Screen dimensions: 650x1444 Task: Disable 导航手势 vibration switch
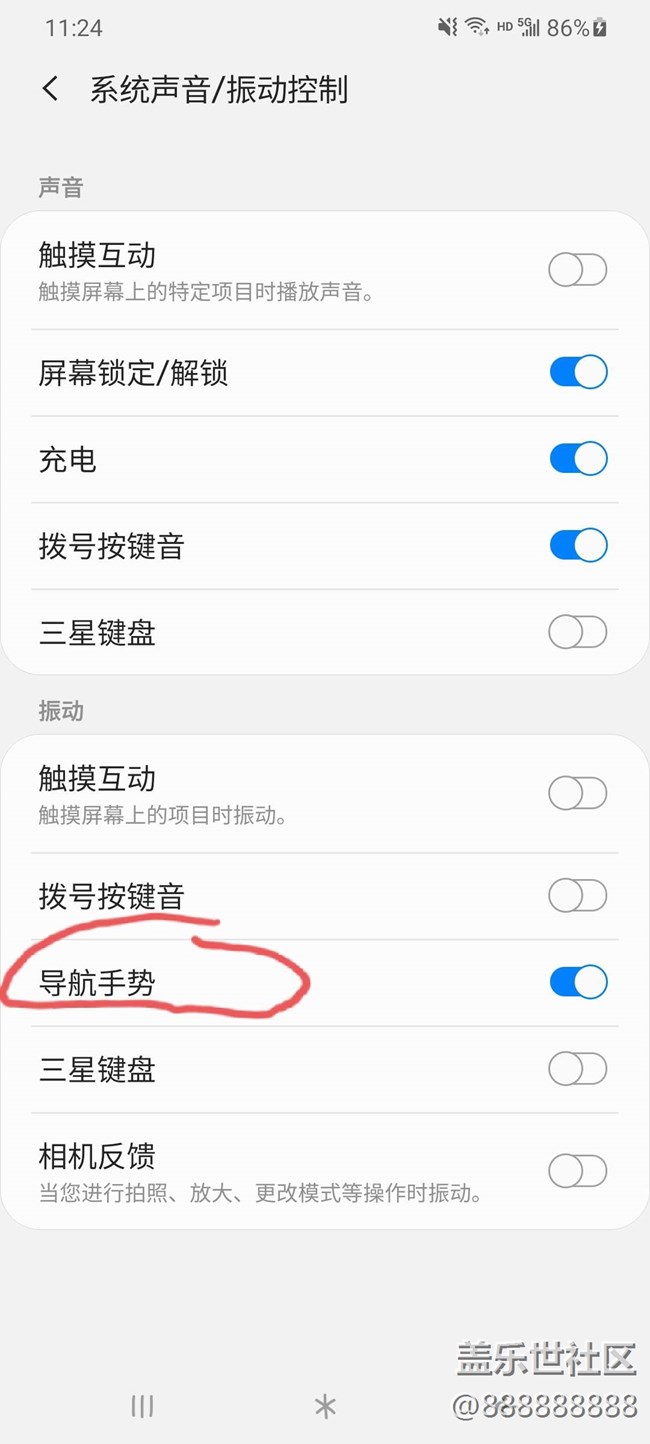(578, 982)
